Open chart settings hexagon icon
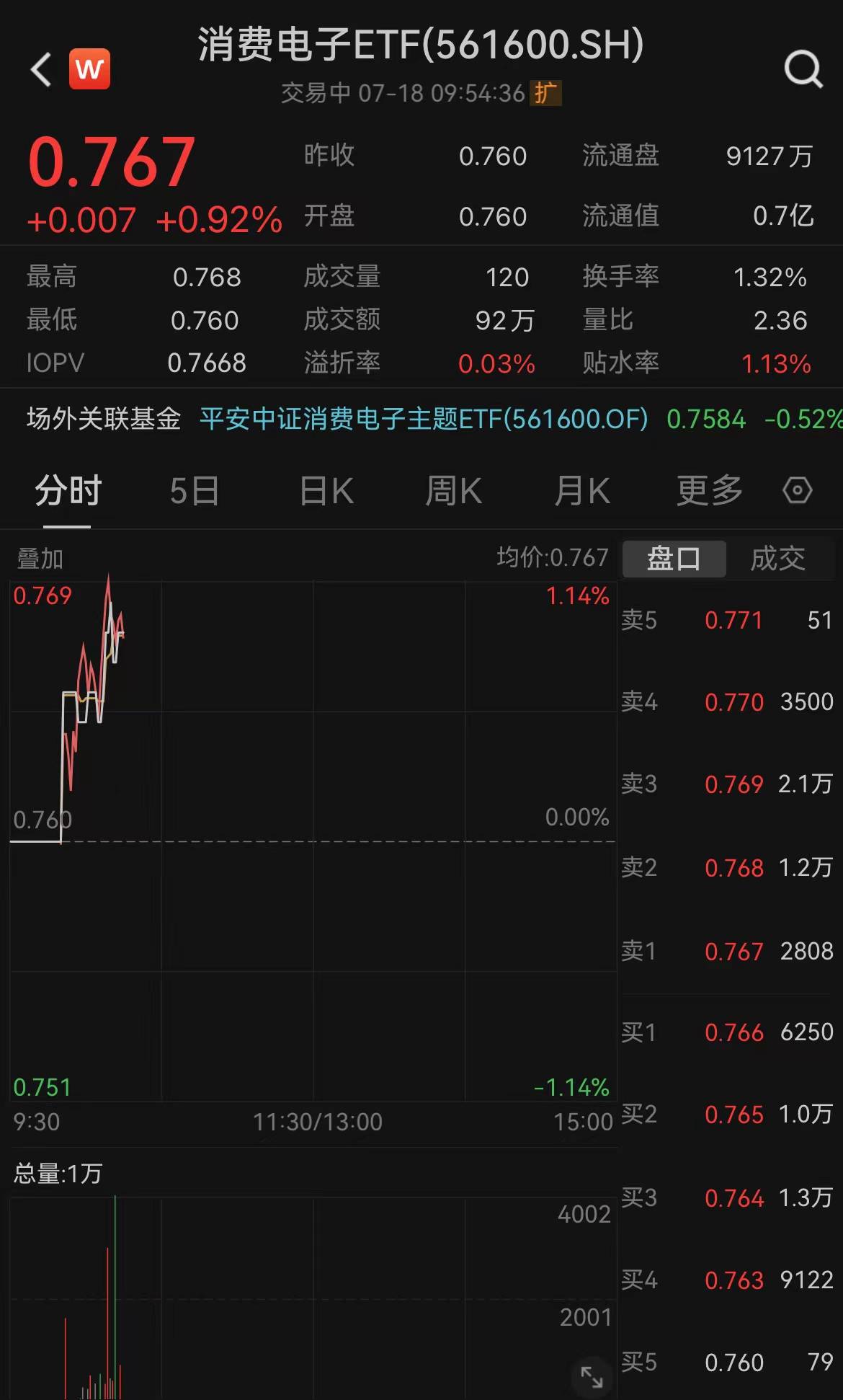The height and width of the screenshot is (1400, 843). (x=797, y=491)
